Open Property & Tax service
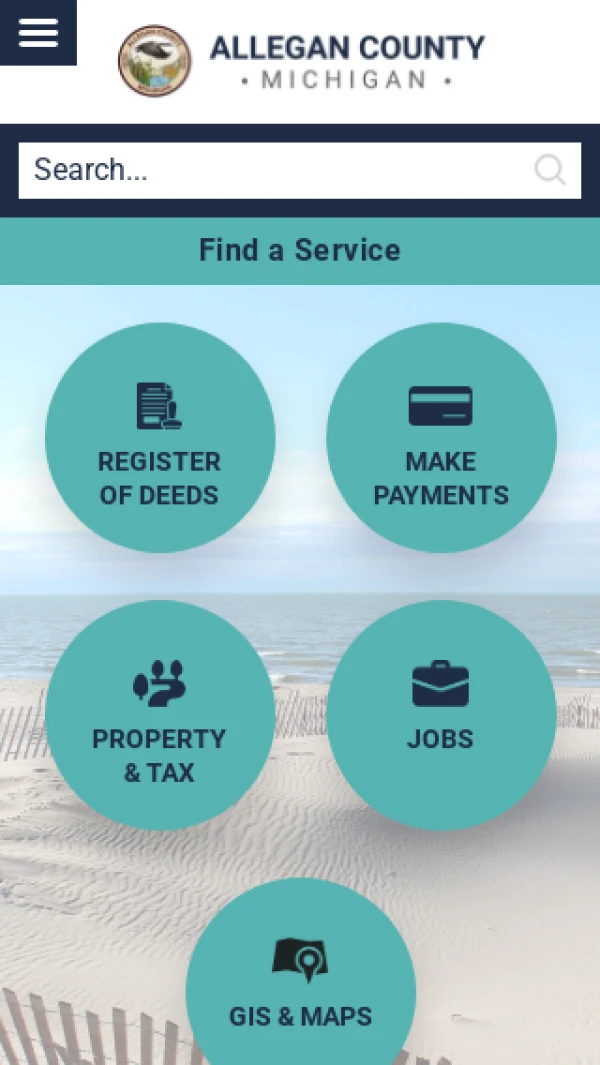This screenshot has height=1065, width=600. coord(160,715)
